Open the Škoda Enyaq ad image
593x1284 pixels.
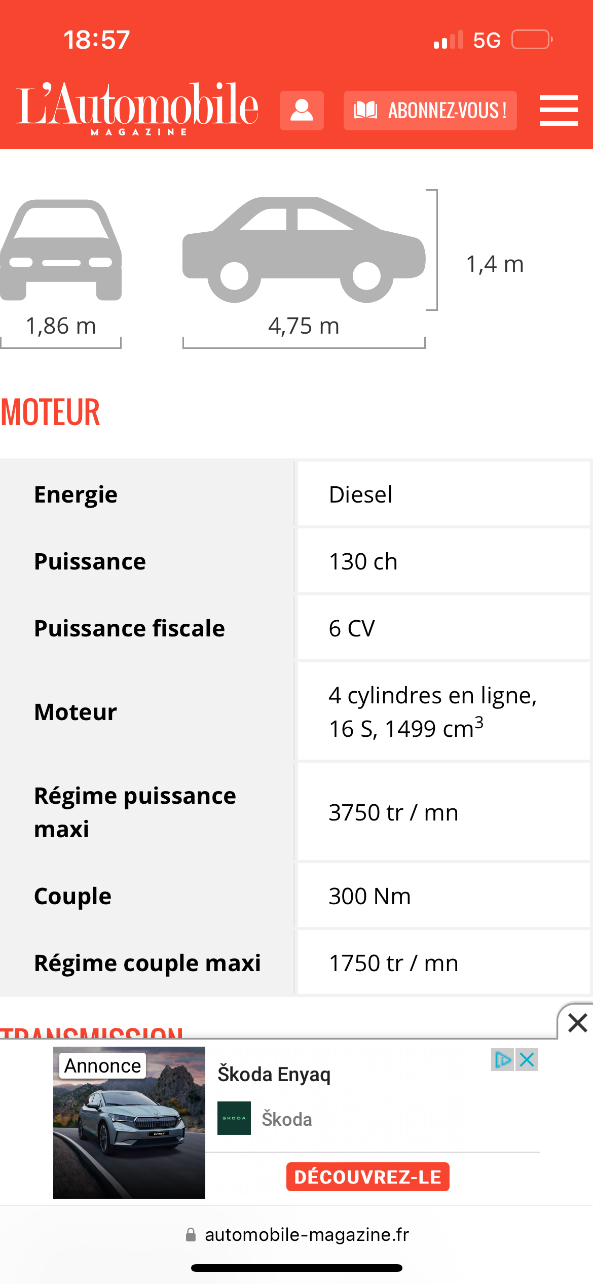point(129,1123)
